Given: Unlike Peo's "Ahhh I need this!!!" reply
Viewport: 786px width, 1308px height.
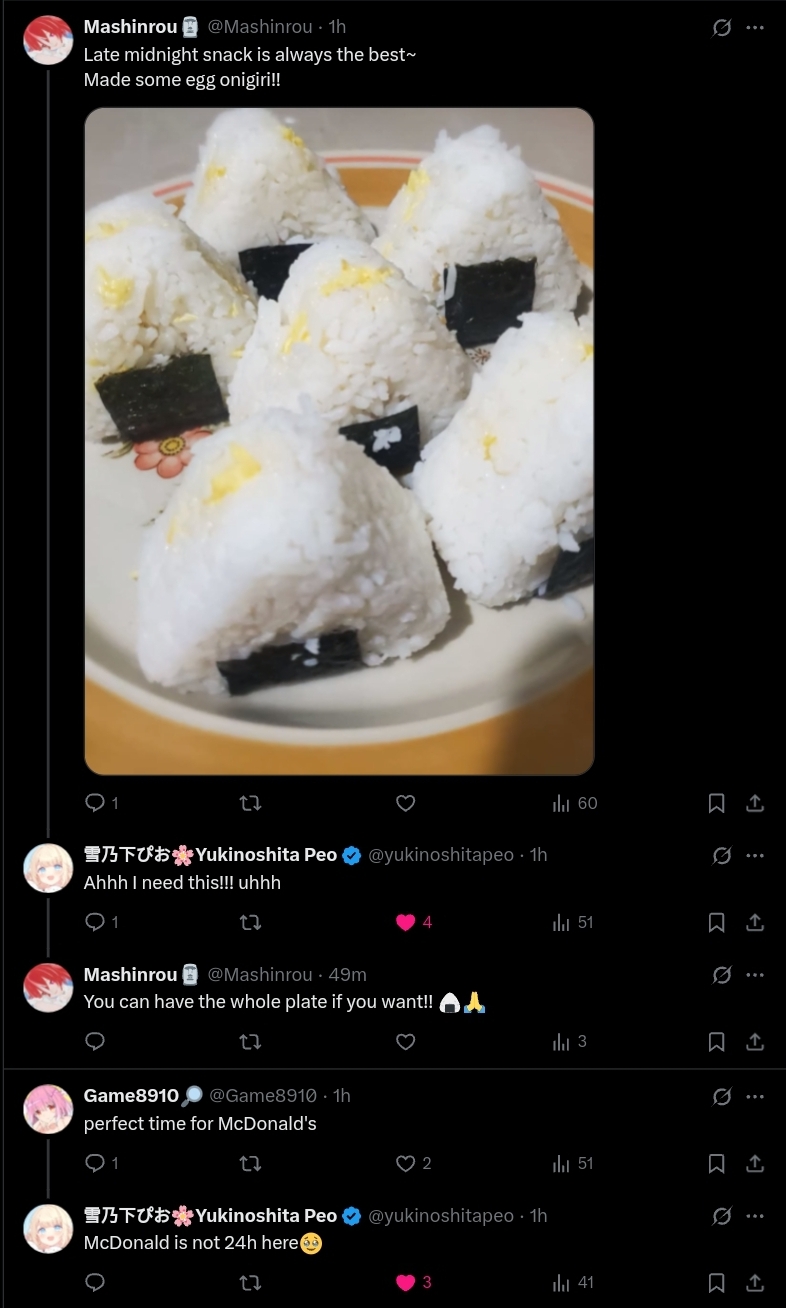Looking at the screenshot, I should (x=405, y=922).
